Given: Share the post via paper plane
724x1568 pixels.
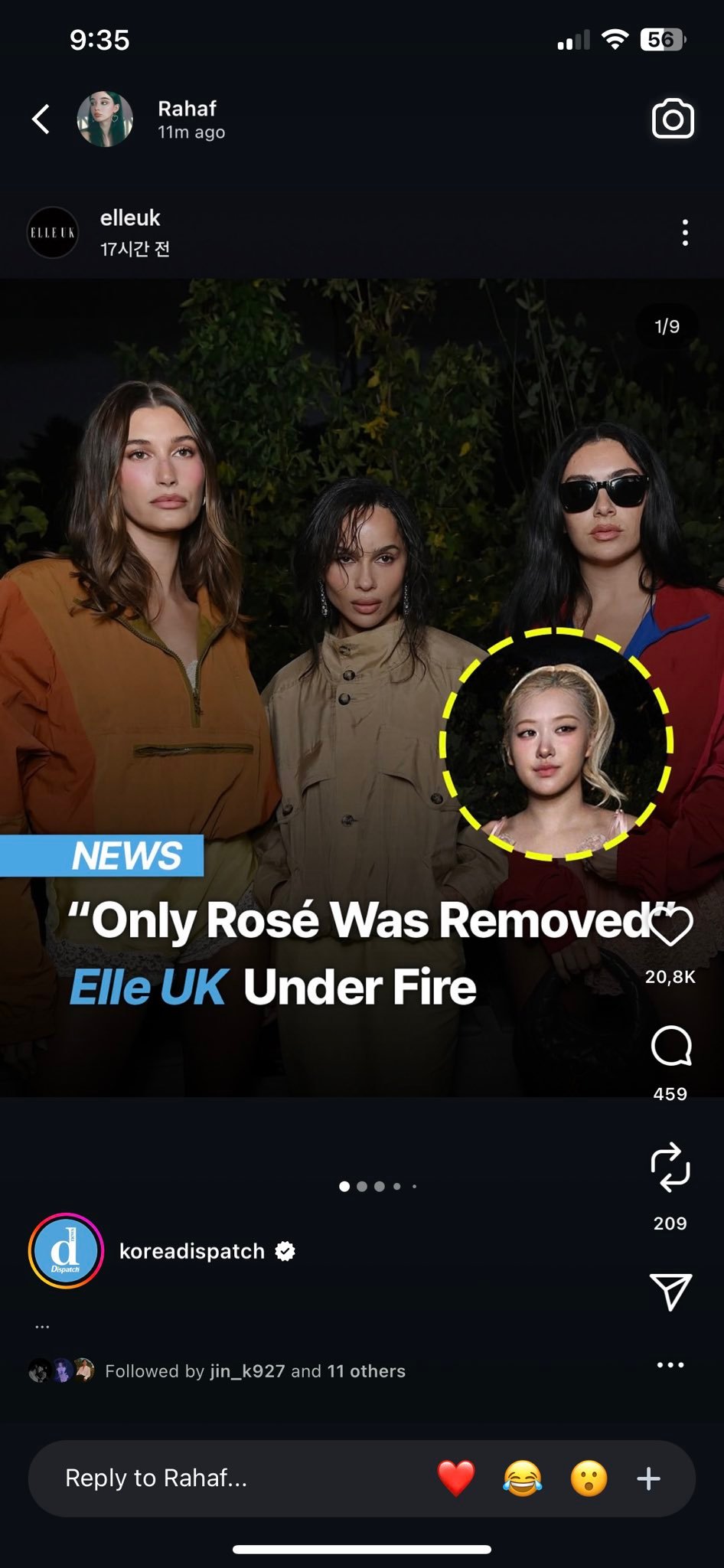Looking at the screenshot, I should 670,1292.
